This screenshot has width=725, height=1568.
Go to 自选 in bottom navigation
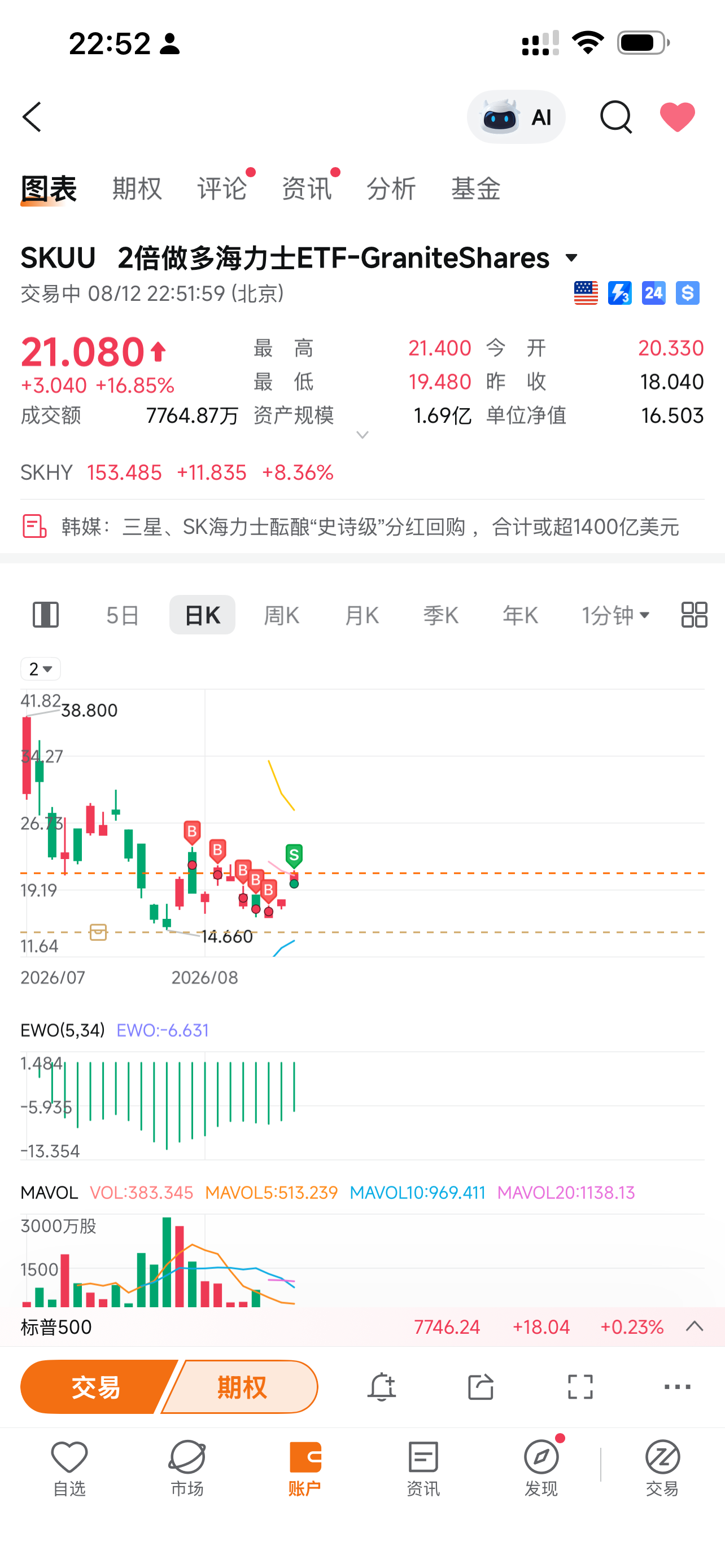pyautogui.click(x=69, y=1468)
